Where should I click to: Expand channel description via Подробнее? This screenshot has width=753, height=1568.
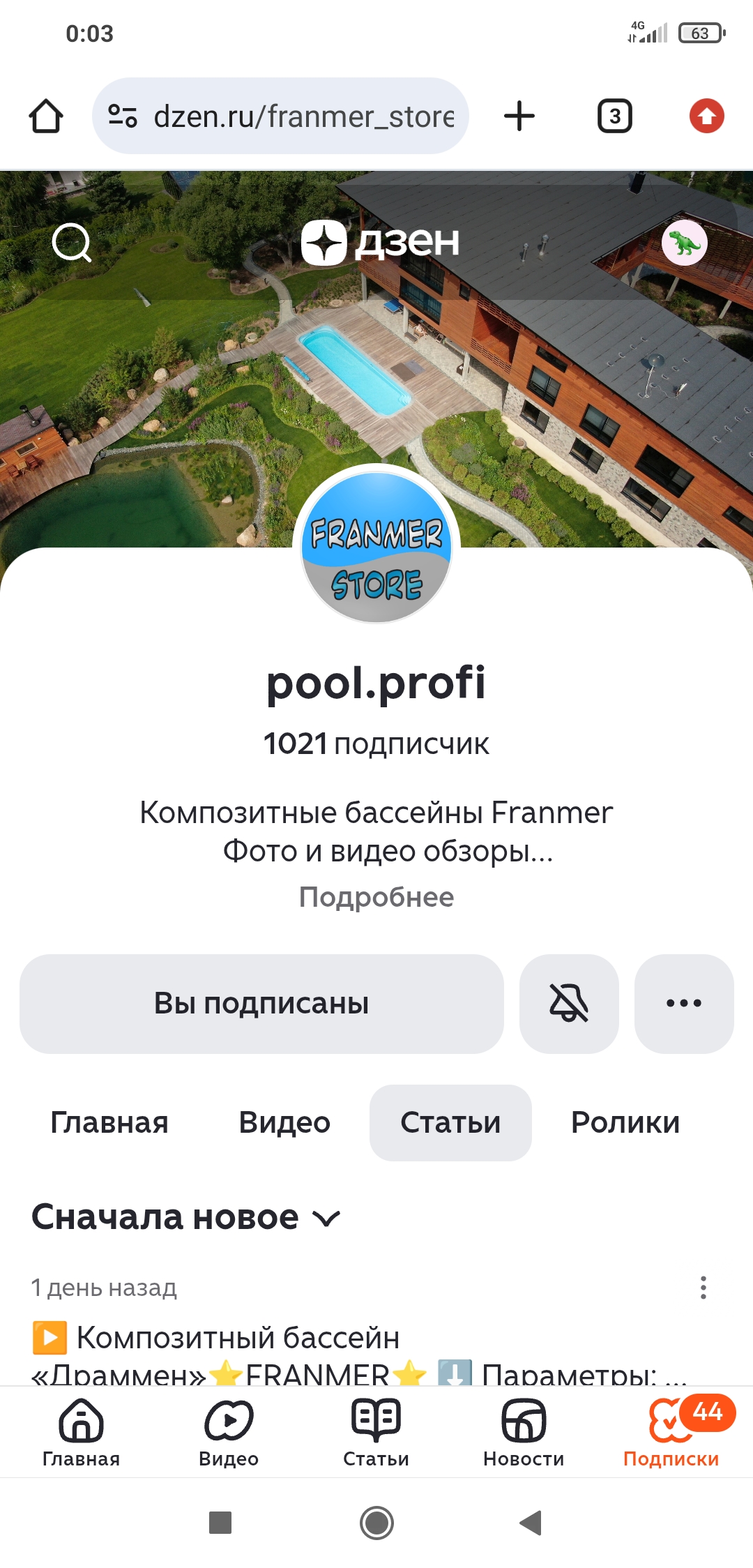click(x=376, y=897)
